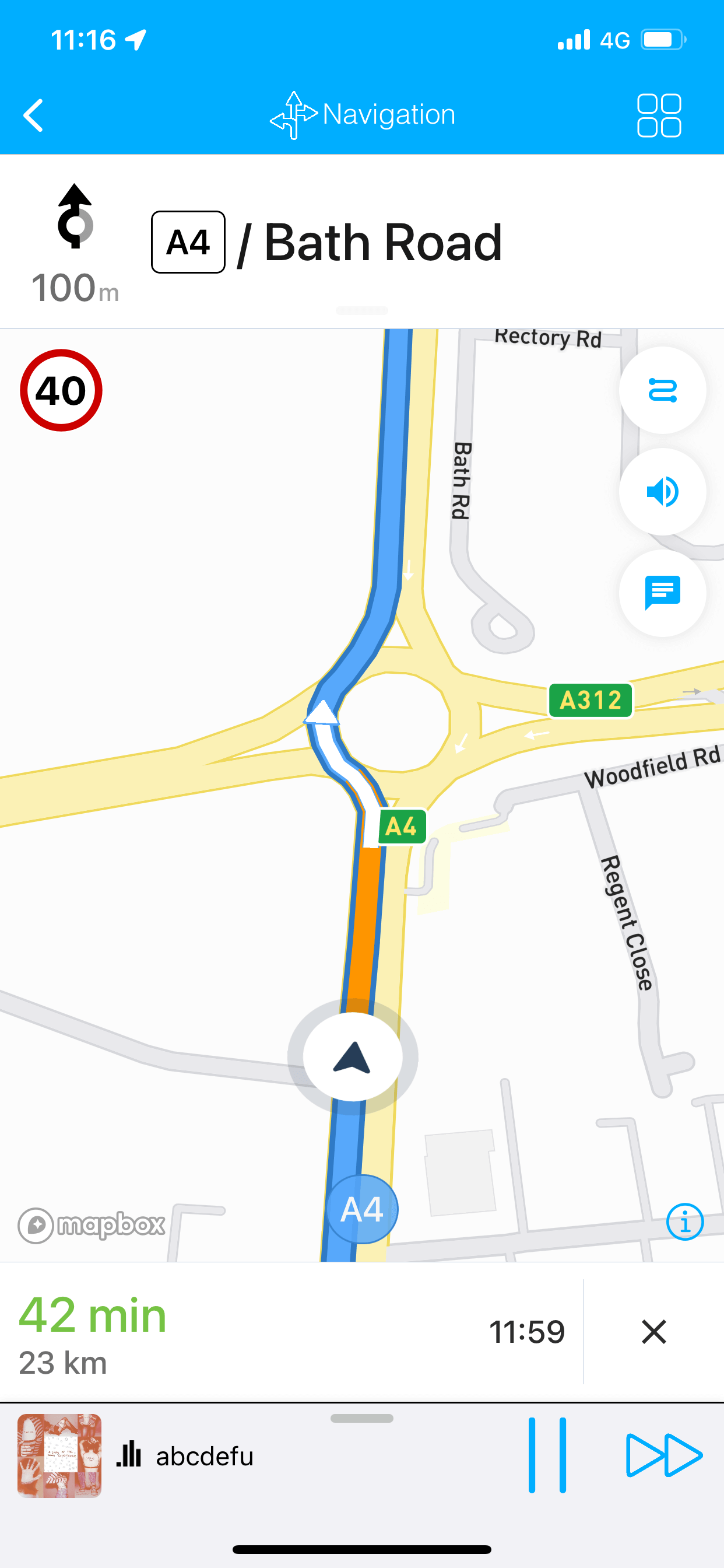Open the route overview button
724x1568 pixels.
point(662,390)
